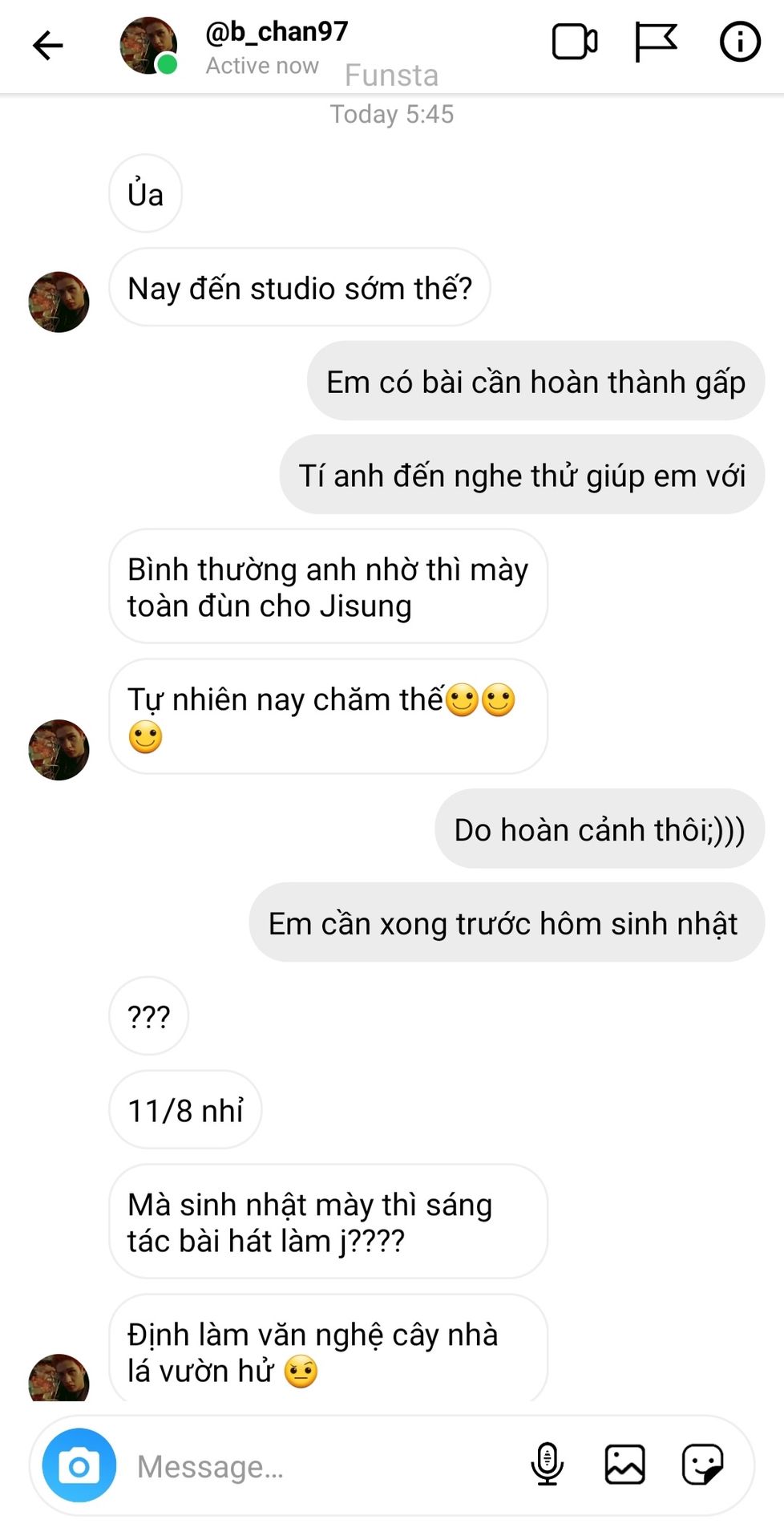Start a video call with b_chan97
784x1540 pixels.
pos(574,42)
